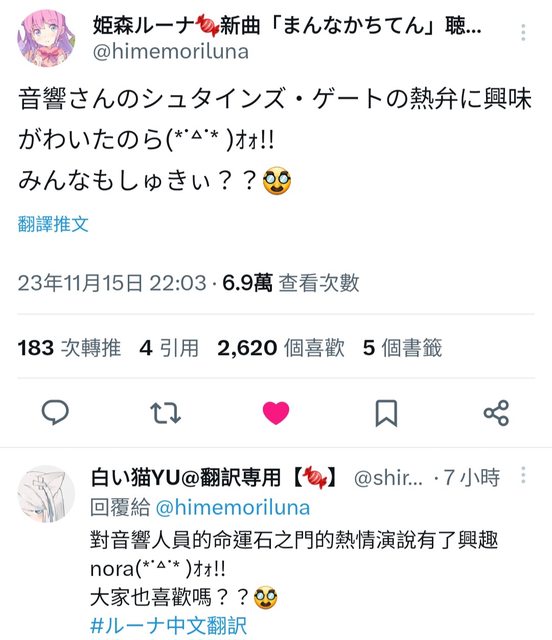Share the tweet
The image size is (552, 640).
pyautogui.click(x=496, y=413)
